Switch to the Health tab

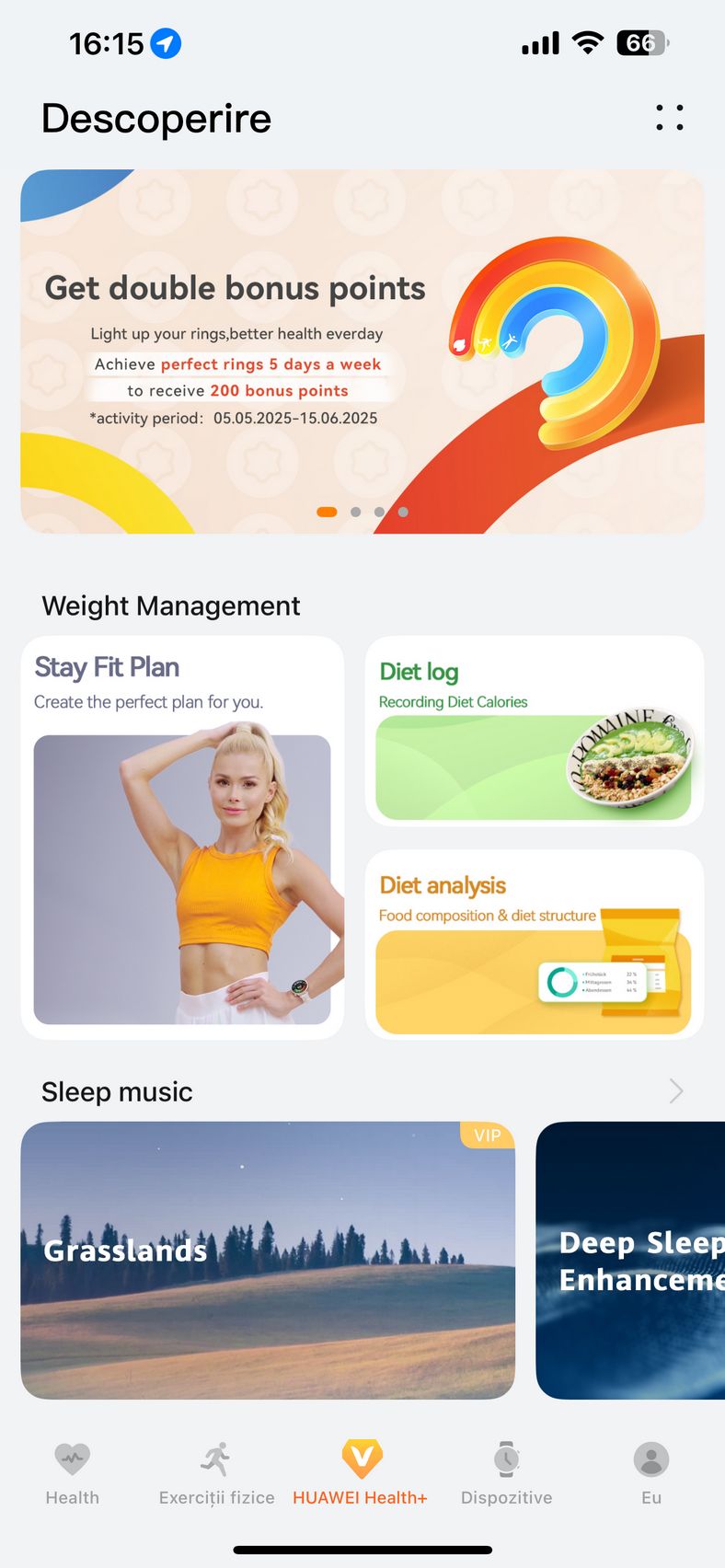click(73, 1473)
